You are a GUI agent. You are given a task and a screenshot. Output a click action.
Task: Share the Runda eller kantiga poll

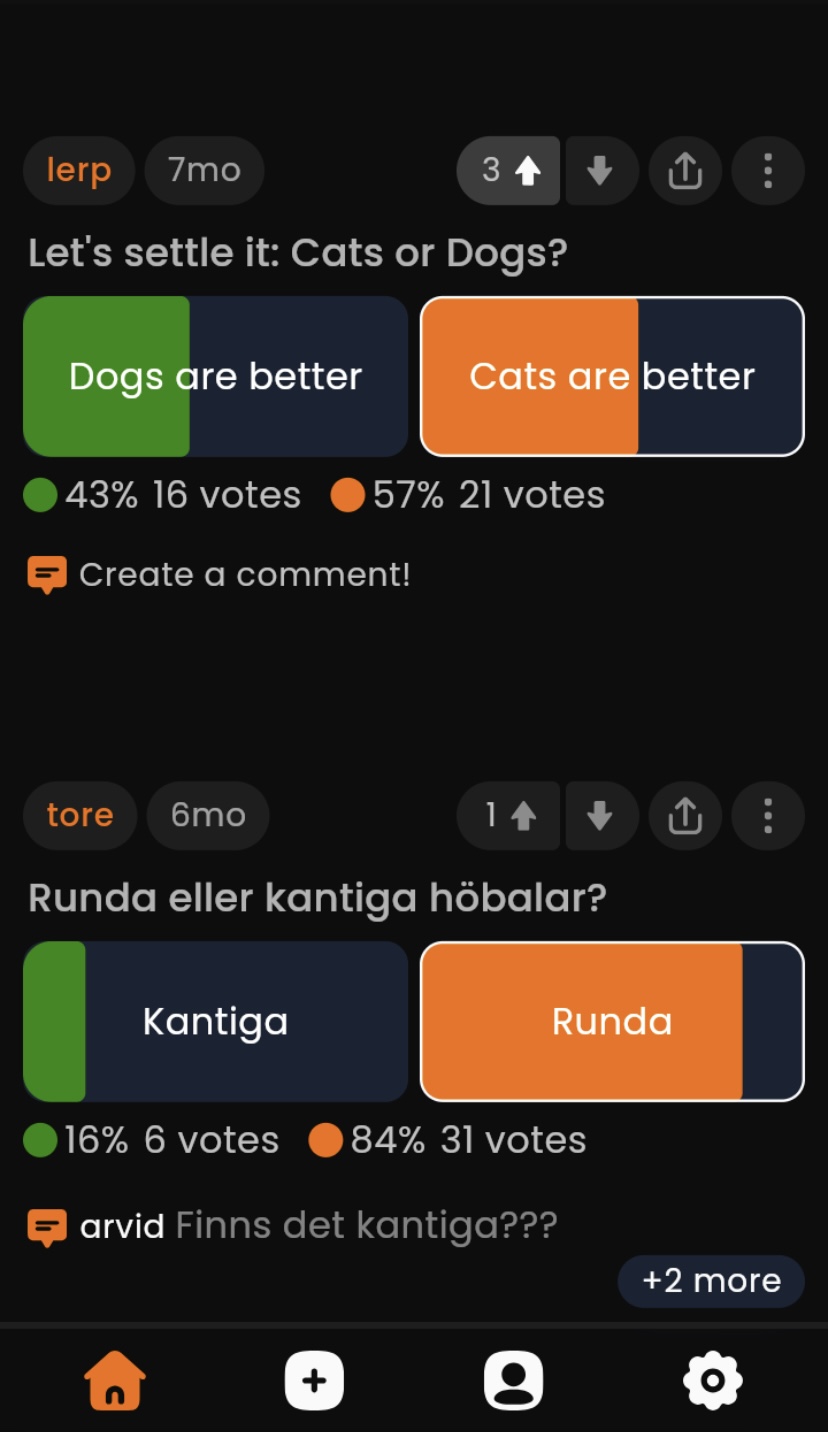[x=684, y=815]
